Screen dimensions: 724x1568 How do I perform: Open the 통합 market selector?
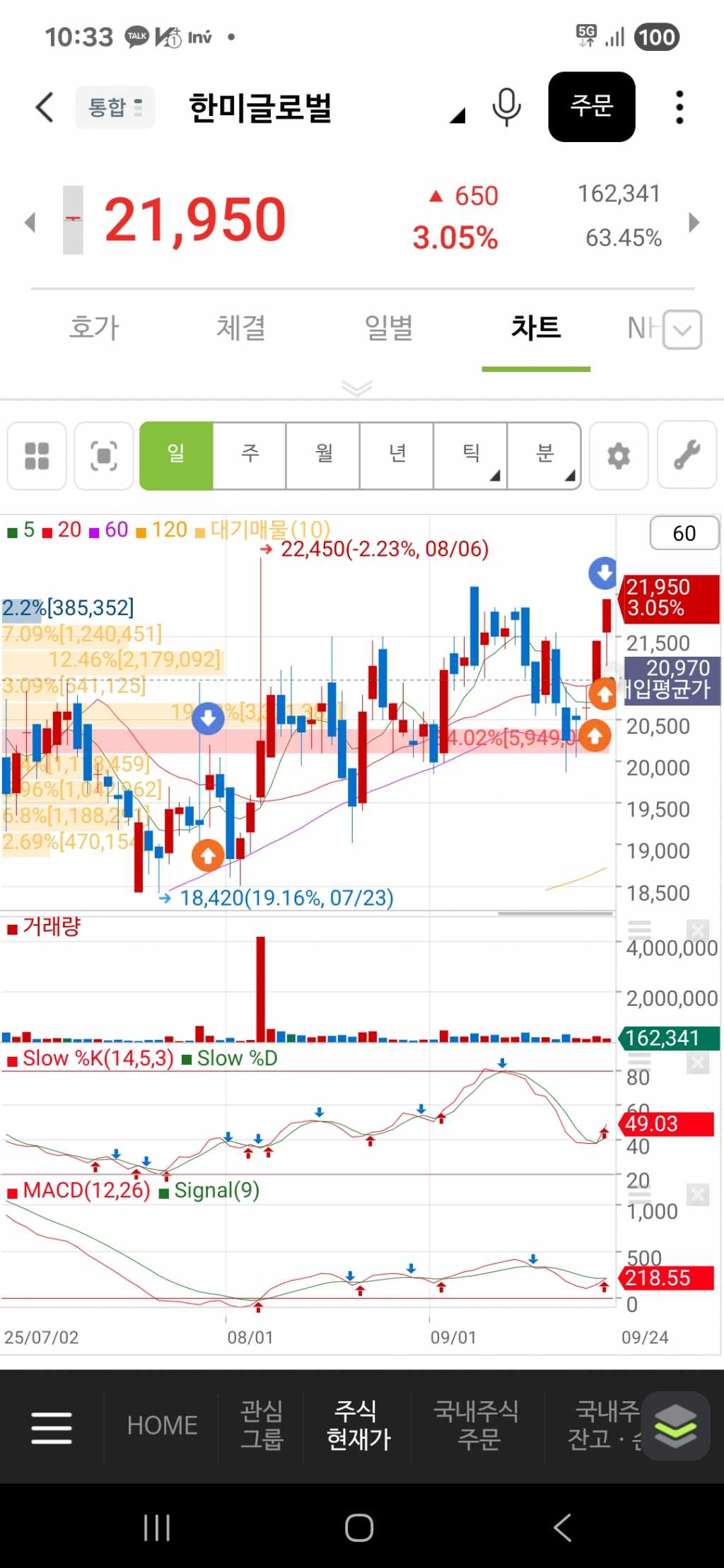115,107
